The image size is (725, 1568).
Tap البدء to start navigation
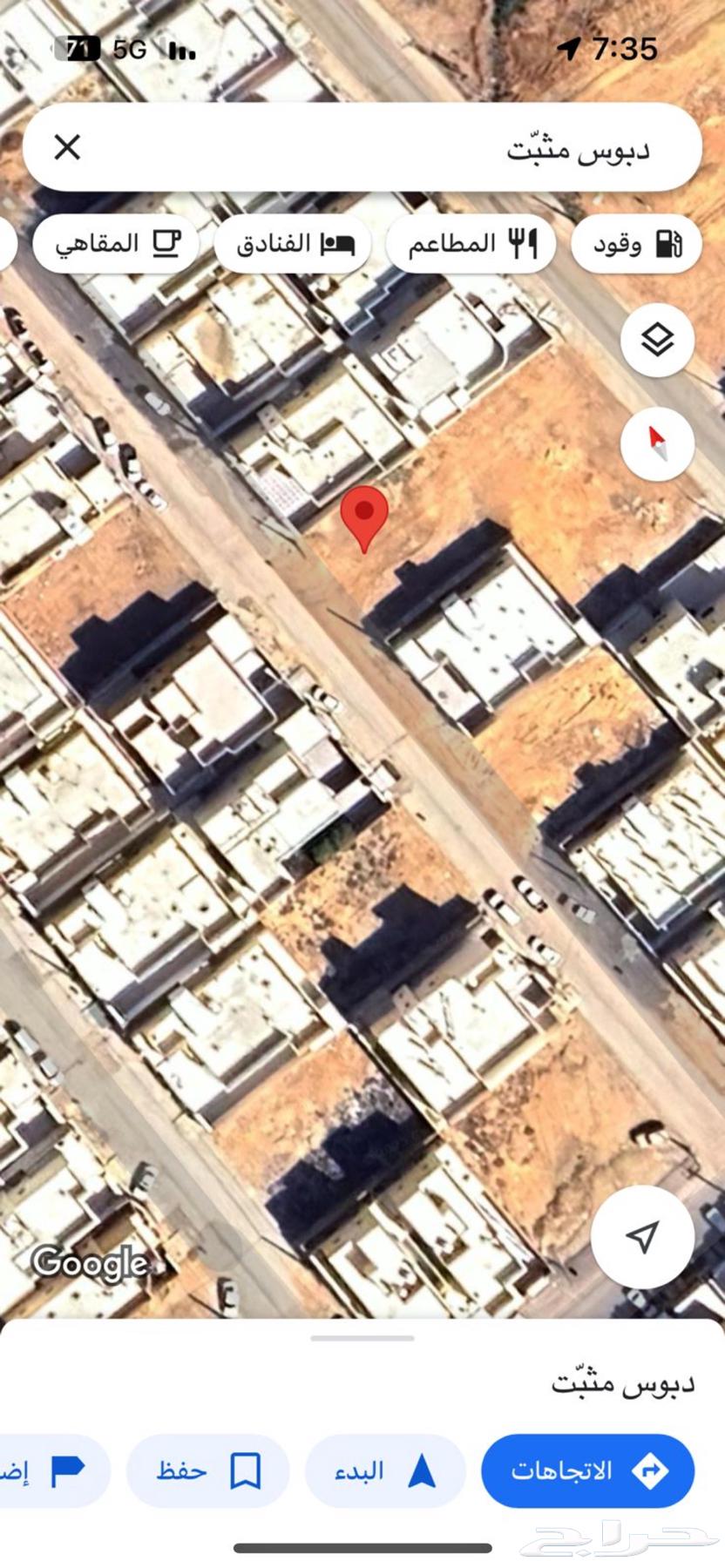384,1470
